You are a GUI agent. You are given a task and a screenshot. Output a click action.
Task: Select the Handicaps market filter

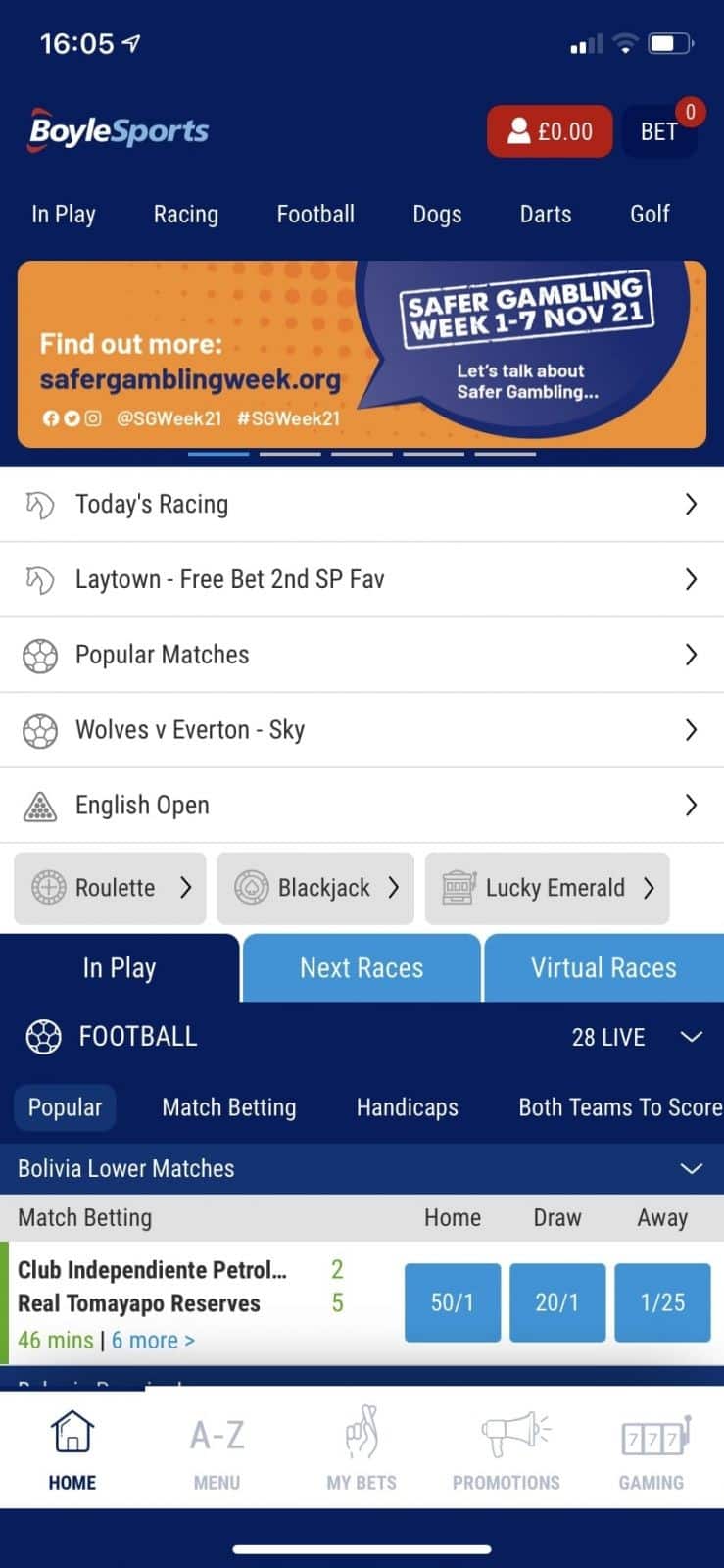(x=408, y=1107)
